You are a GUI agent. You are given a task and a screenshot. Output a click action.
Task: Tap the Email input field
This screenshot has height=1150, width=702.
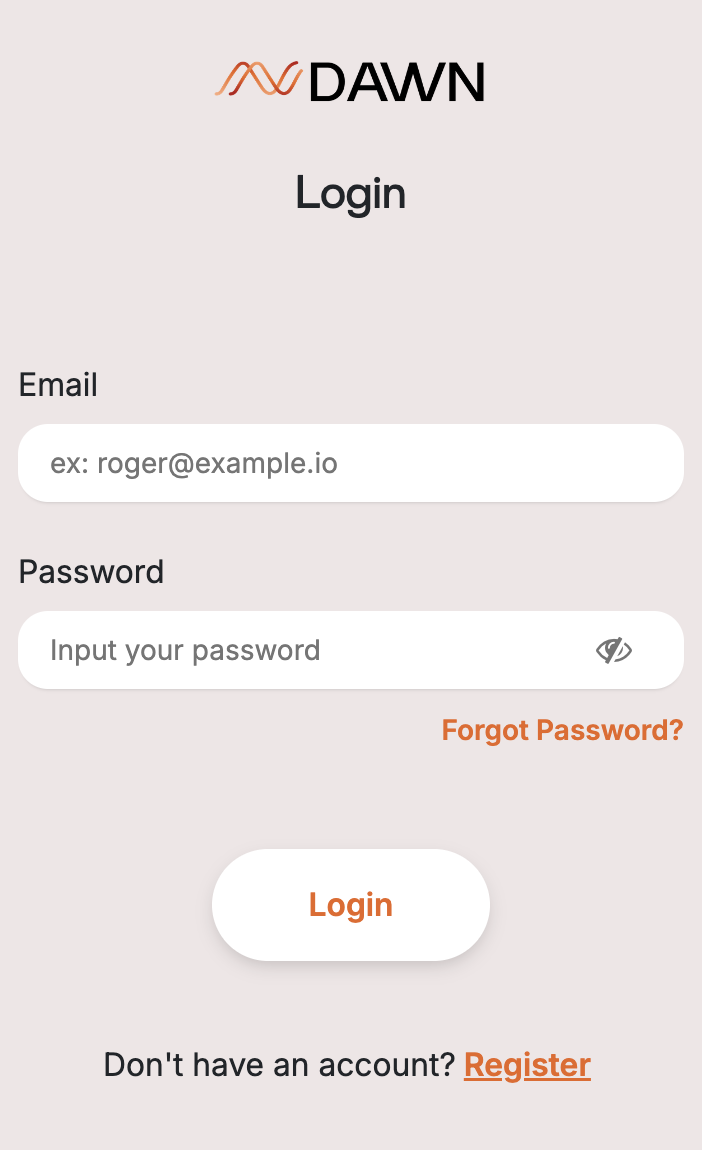click(x=350, y=463)
